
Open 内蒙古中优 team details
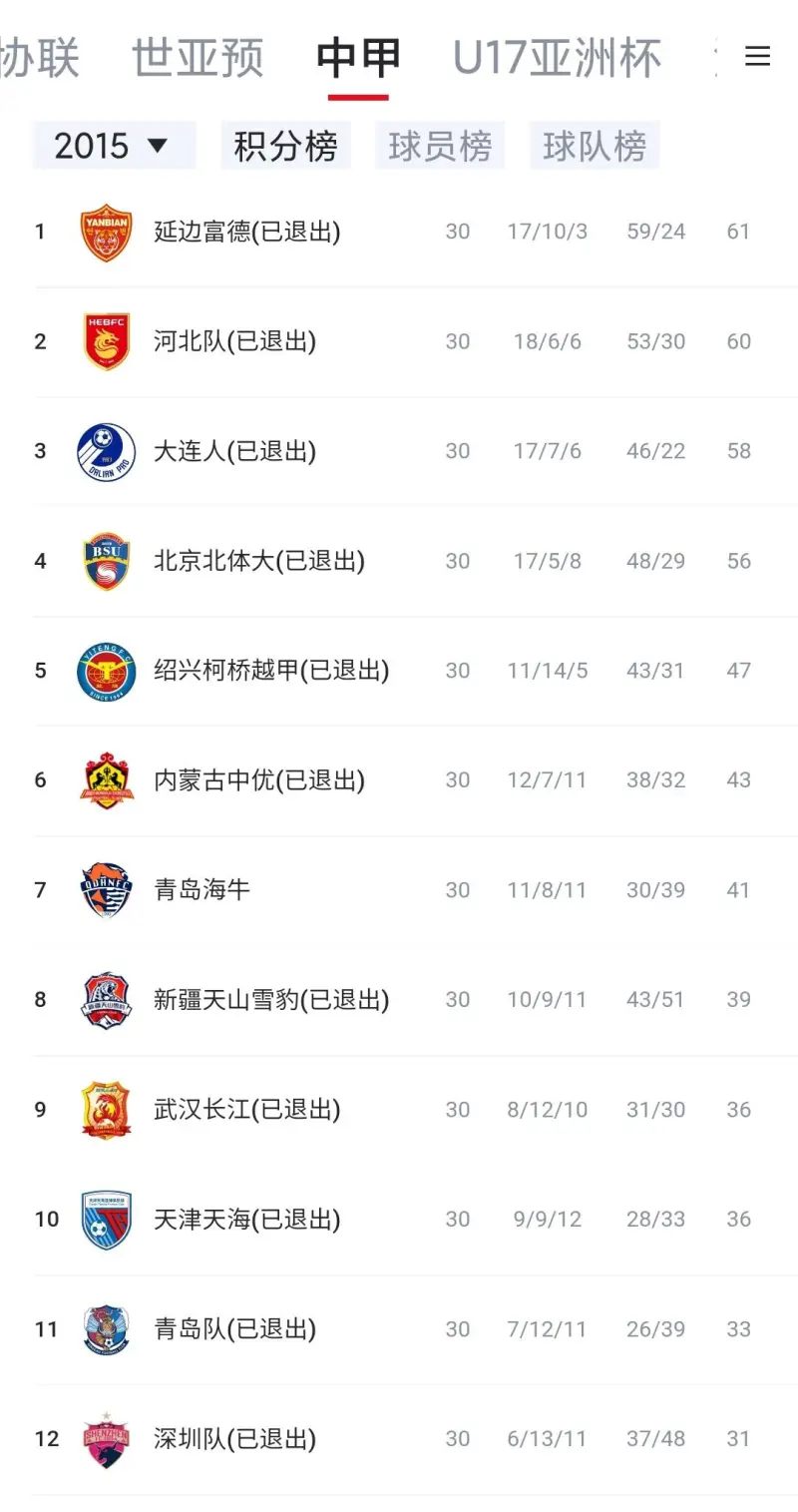point(258,780)
